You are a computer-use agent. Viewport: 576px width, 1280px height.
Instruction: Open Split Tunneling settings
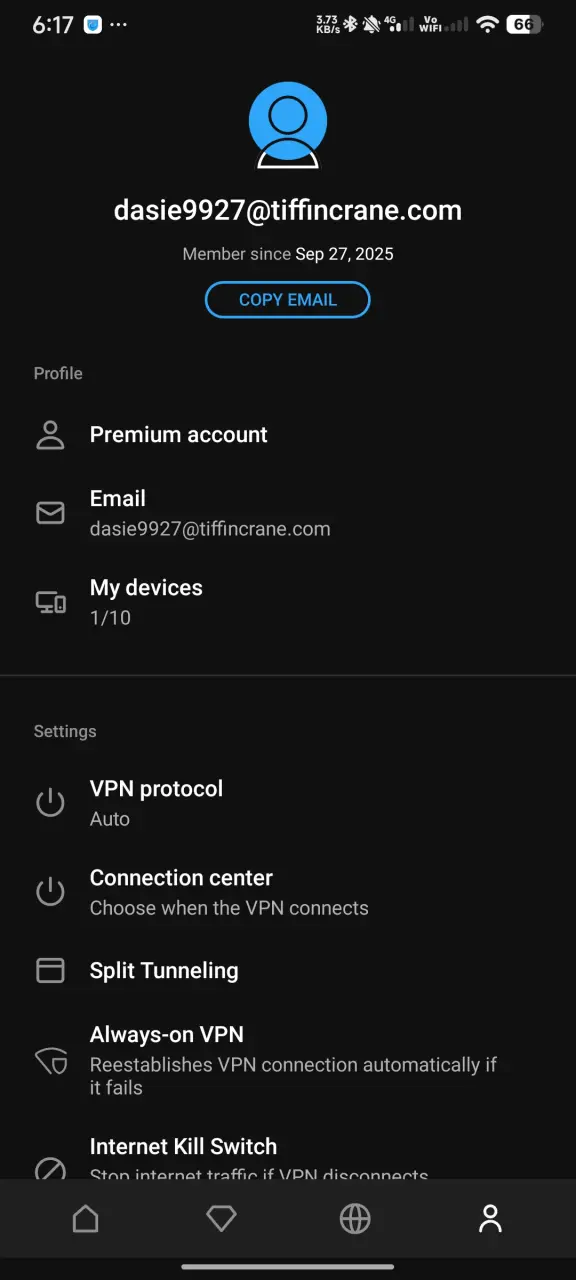coord(288,970)
